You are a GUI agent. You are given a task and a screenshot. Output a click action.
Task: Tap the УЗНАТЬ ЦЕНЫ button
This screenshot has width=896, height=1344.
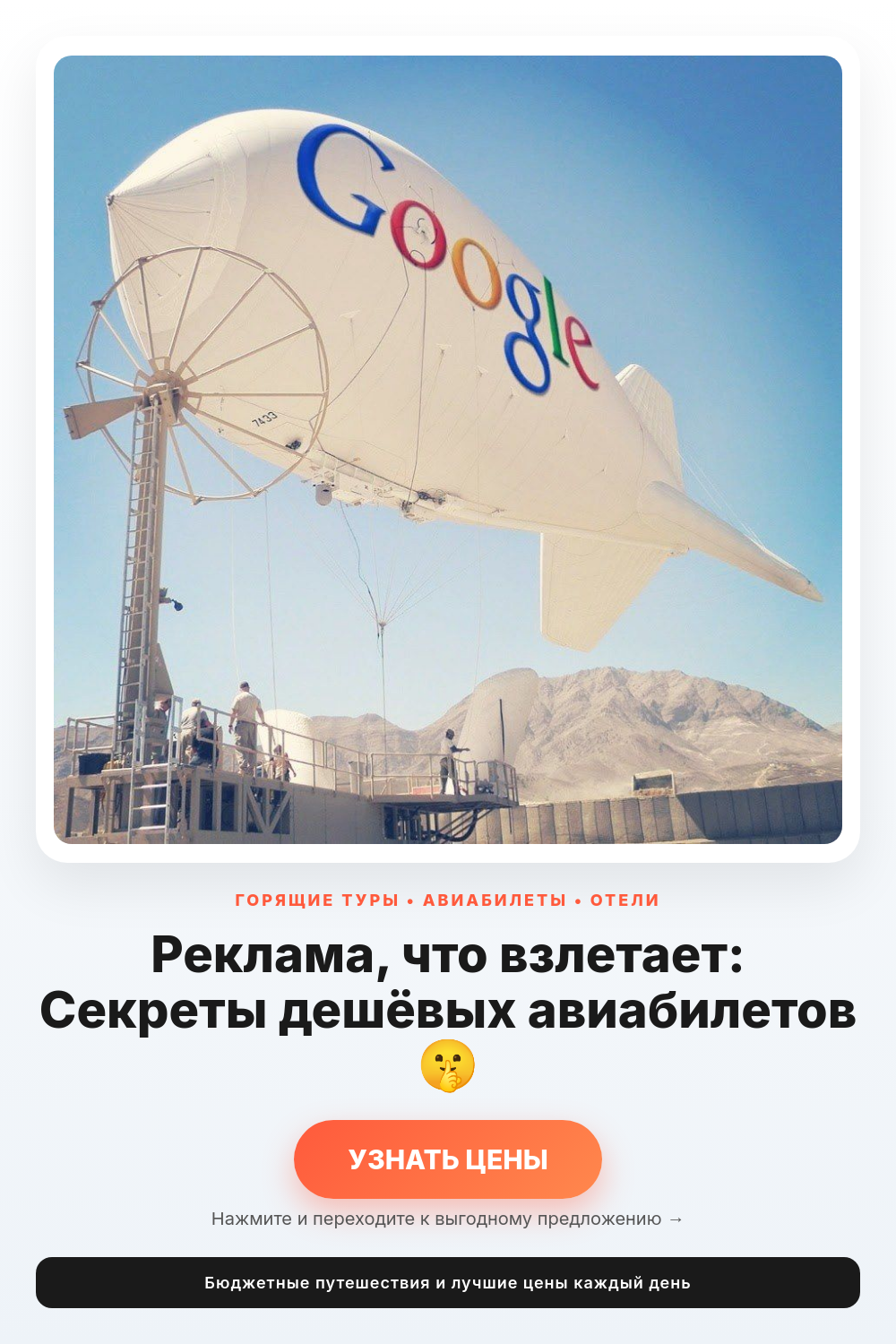tap(448, 1159)
